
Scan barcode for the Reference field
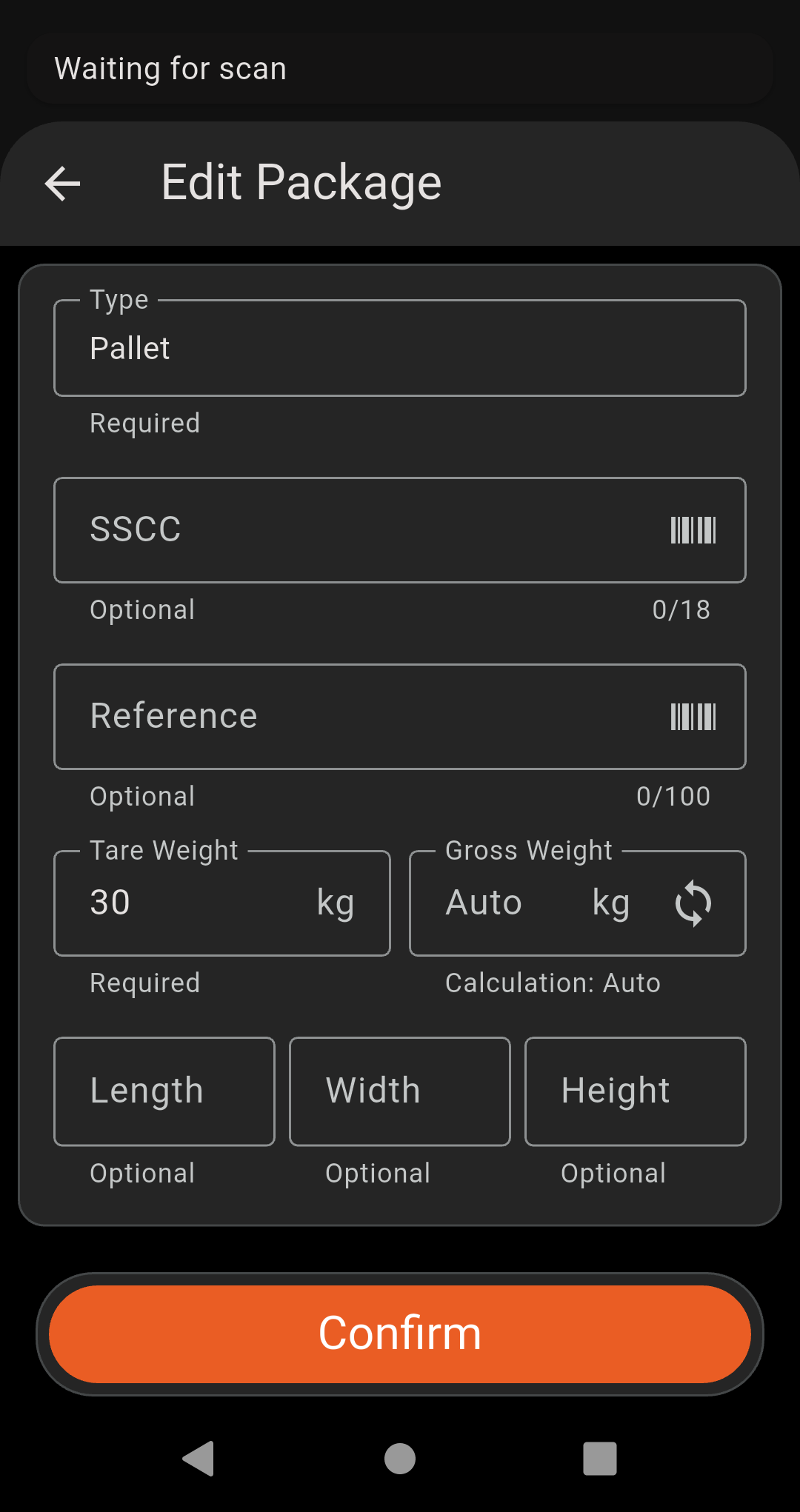click(693, 717)
